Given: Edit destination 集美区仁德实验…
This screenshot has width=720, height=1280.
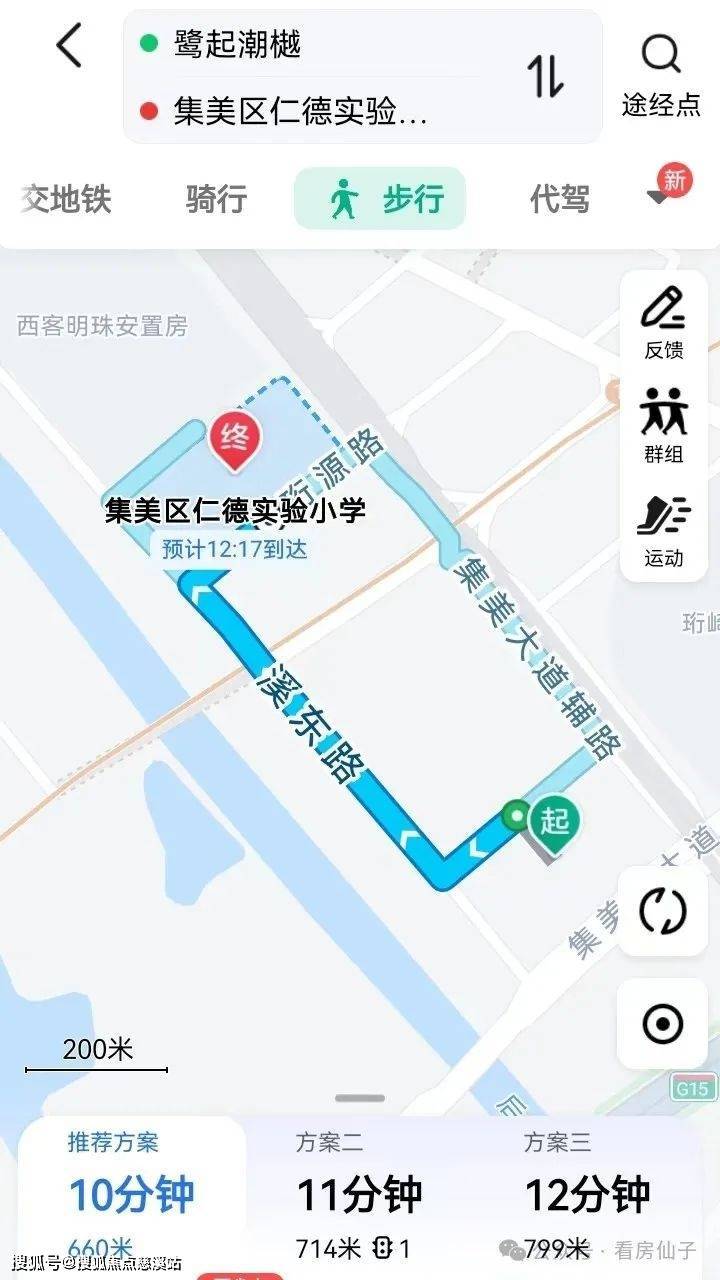Looking at the screenshot, I should (x=300, y=111).
